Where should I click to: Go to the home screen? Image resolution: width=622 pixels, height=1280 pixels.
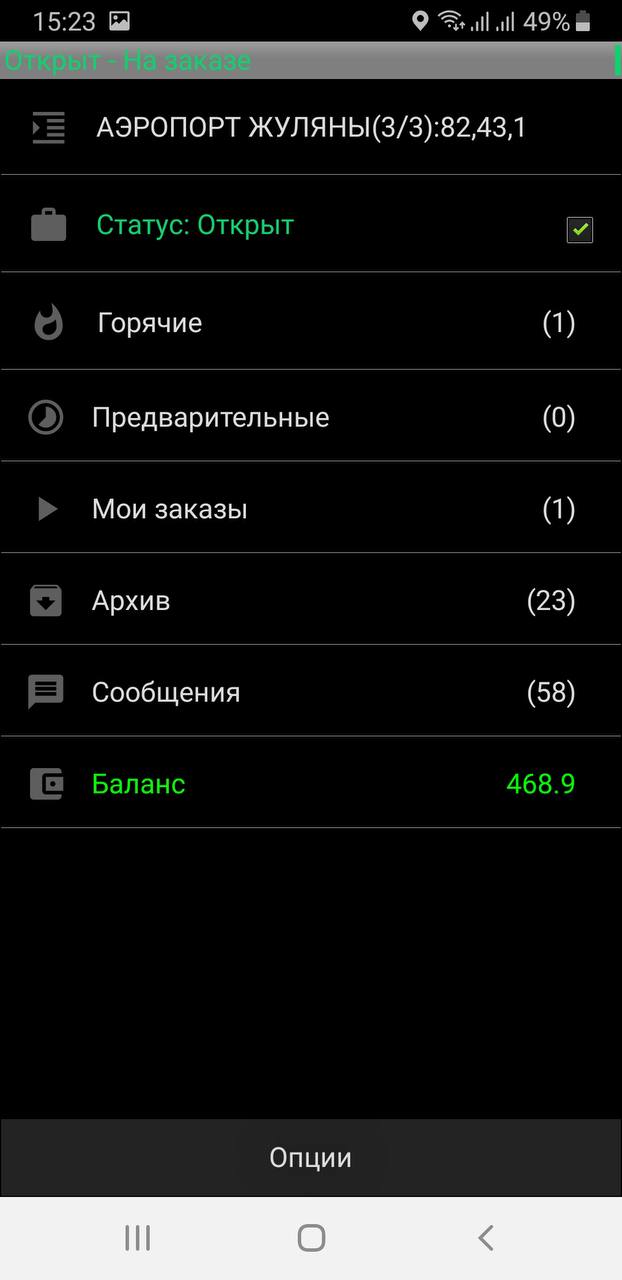(311, 1238)
